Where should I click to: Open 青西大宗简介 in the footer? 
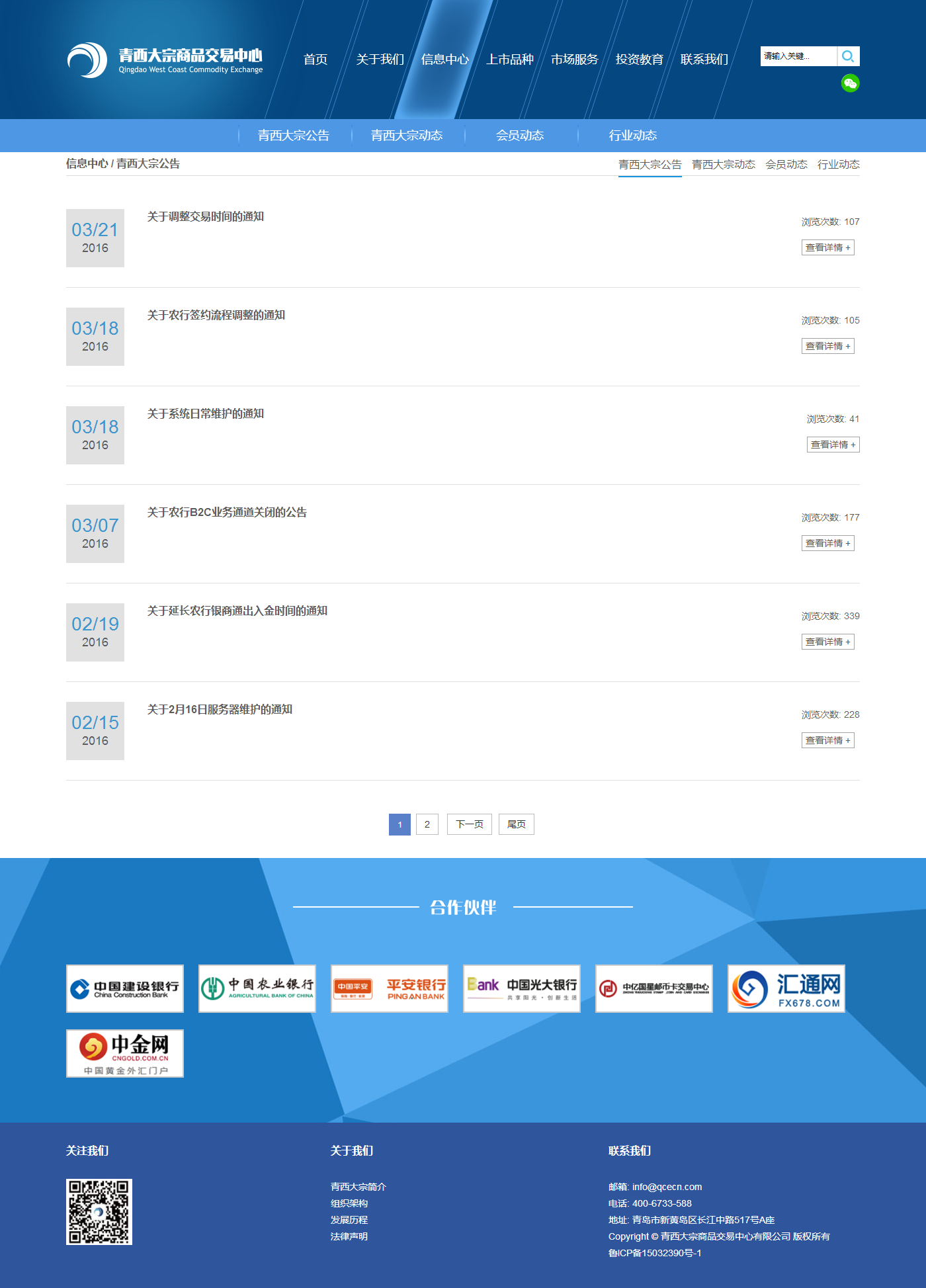coord(358,1187)
